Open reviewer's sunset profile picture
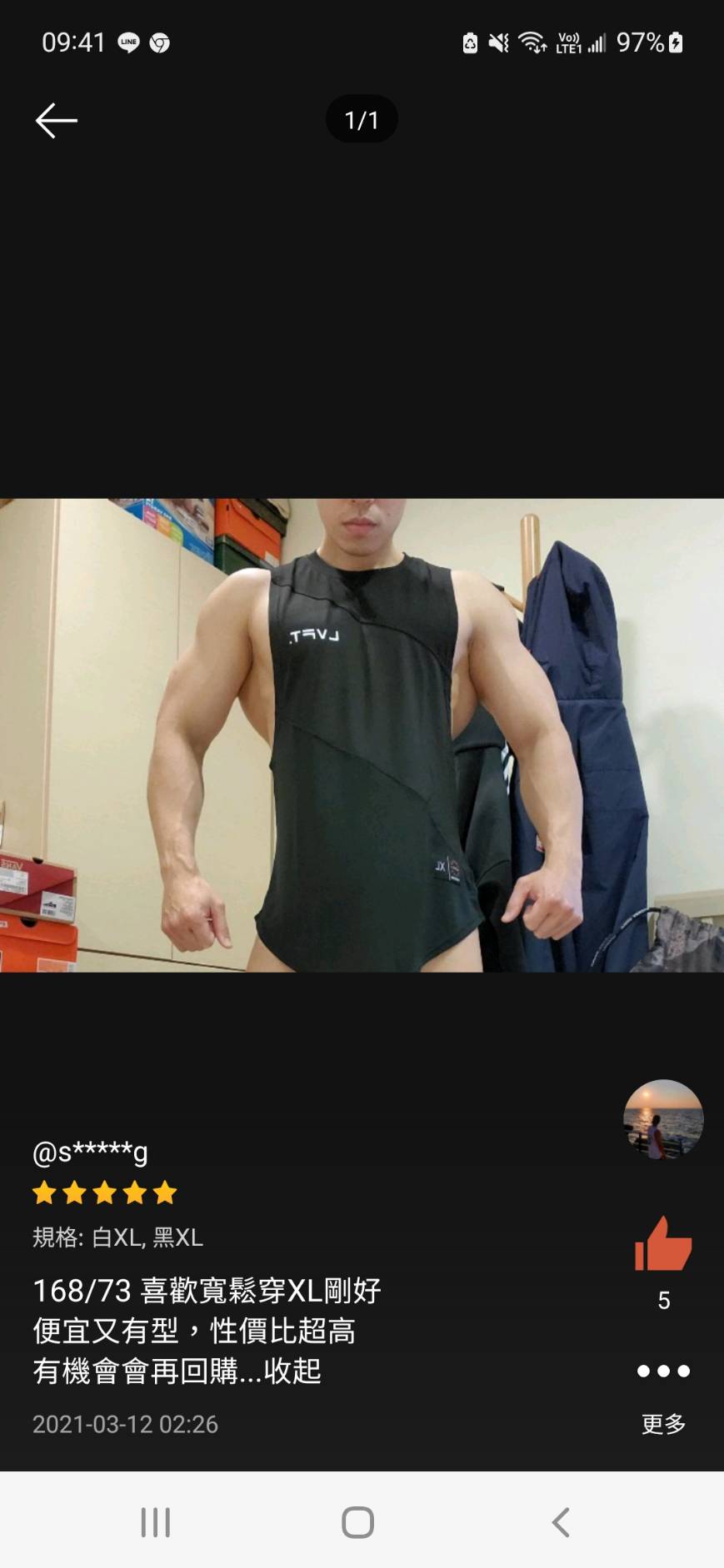Viewport: 724px width, 1568px height. coord(663,1119)
